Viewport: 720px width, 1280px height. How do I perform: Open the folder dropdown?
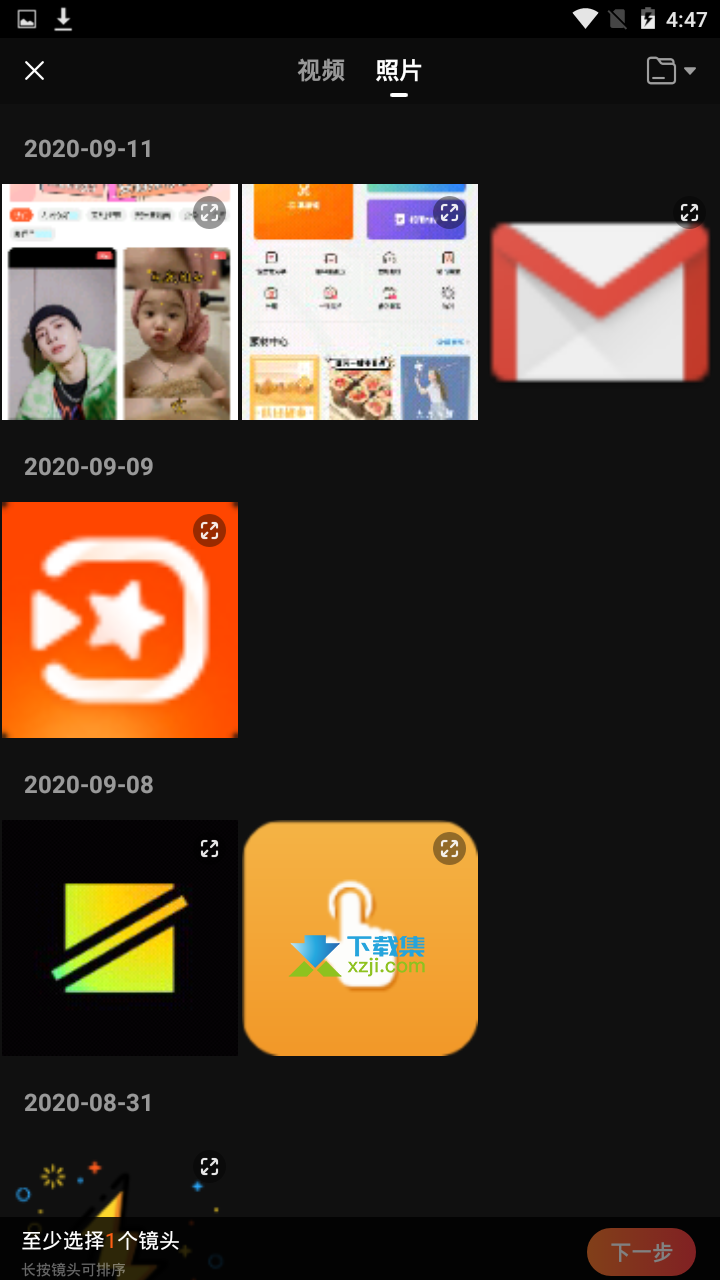tap(671, 70)
